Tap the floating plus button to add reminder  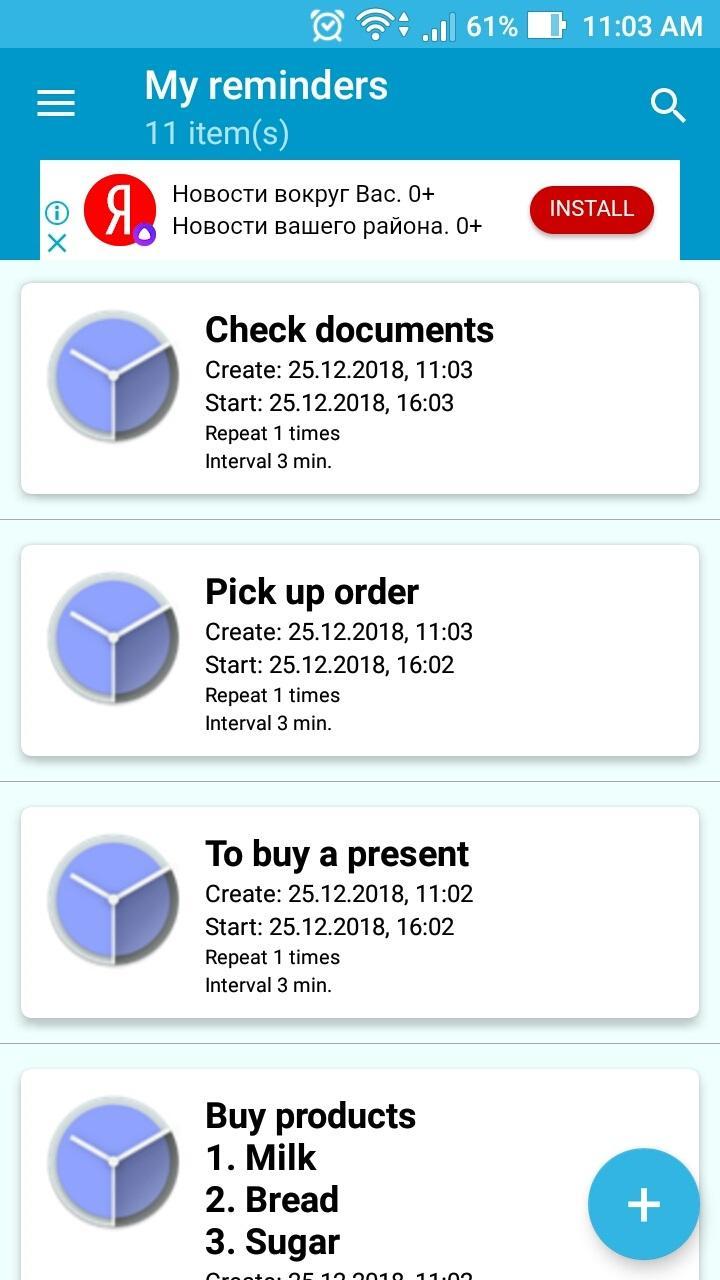pyautogui.click(x=643, y=1203)
